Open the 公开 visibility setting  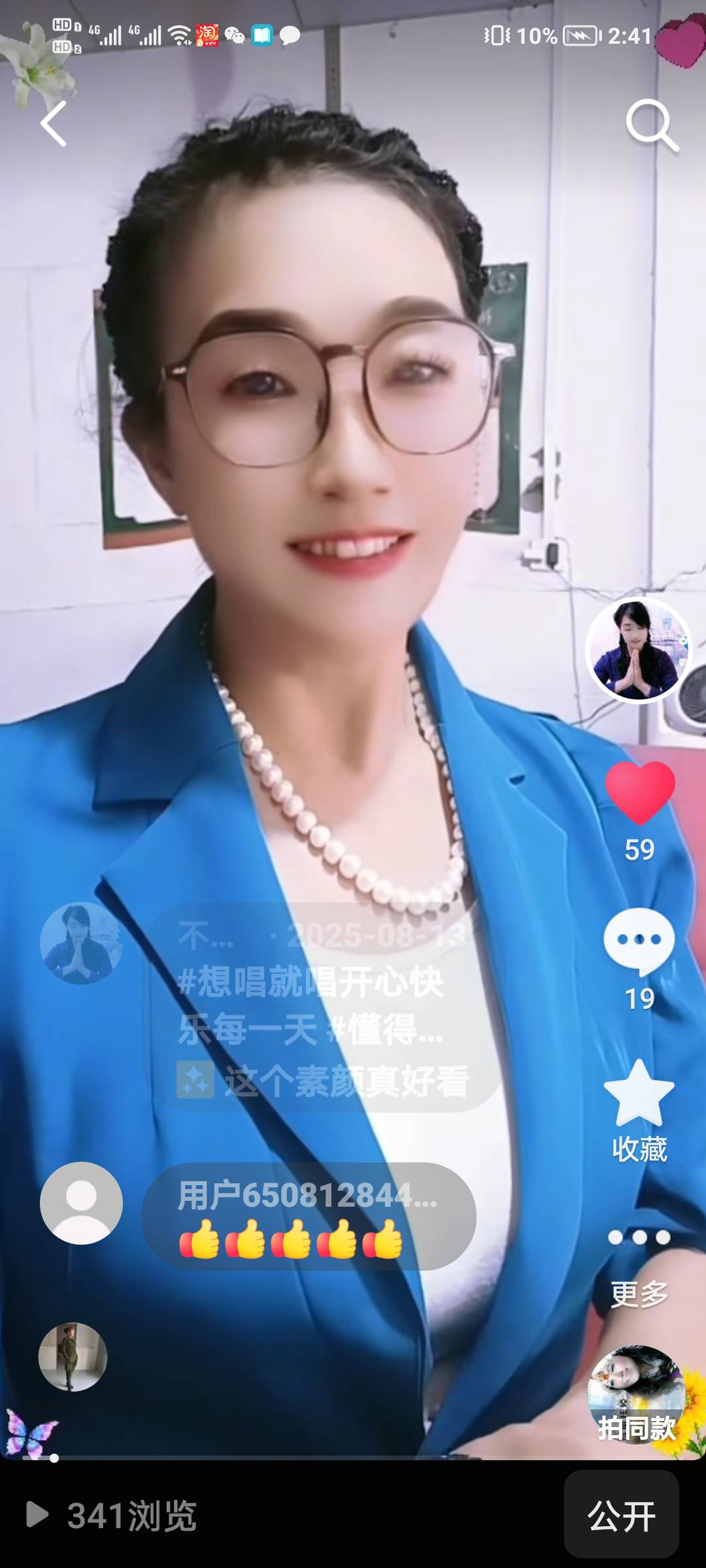[x=621, y=1516]
